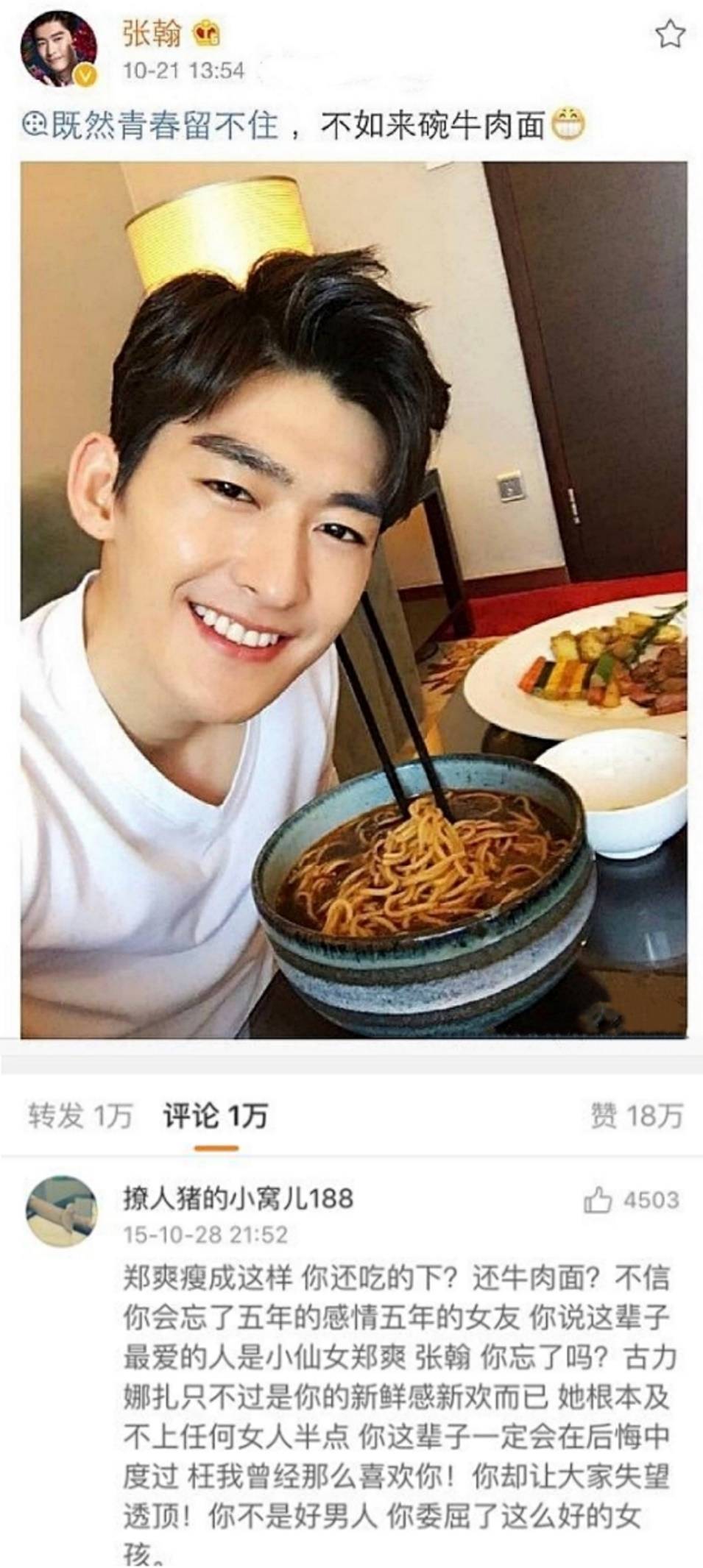
Task: Open the username 张翰 at top
Action: 151,34
